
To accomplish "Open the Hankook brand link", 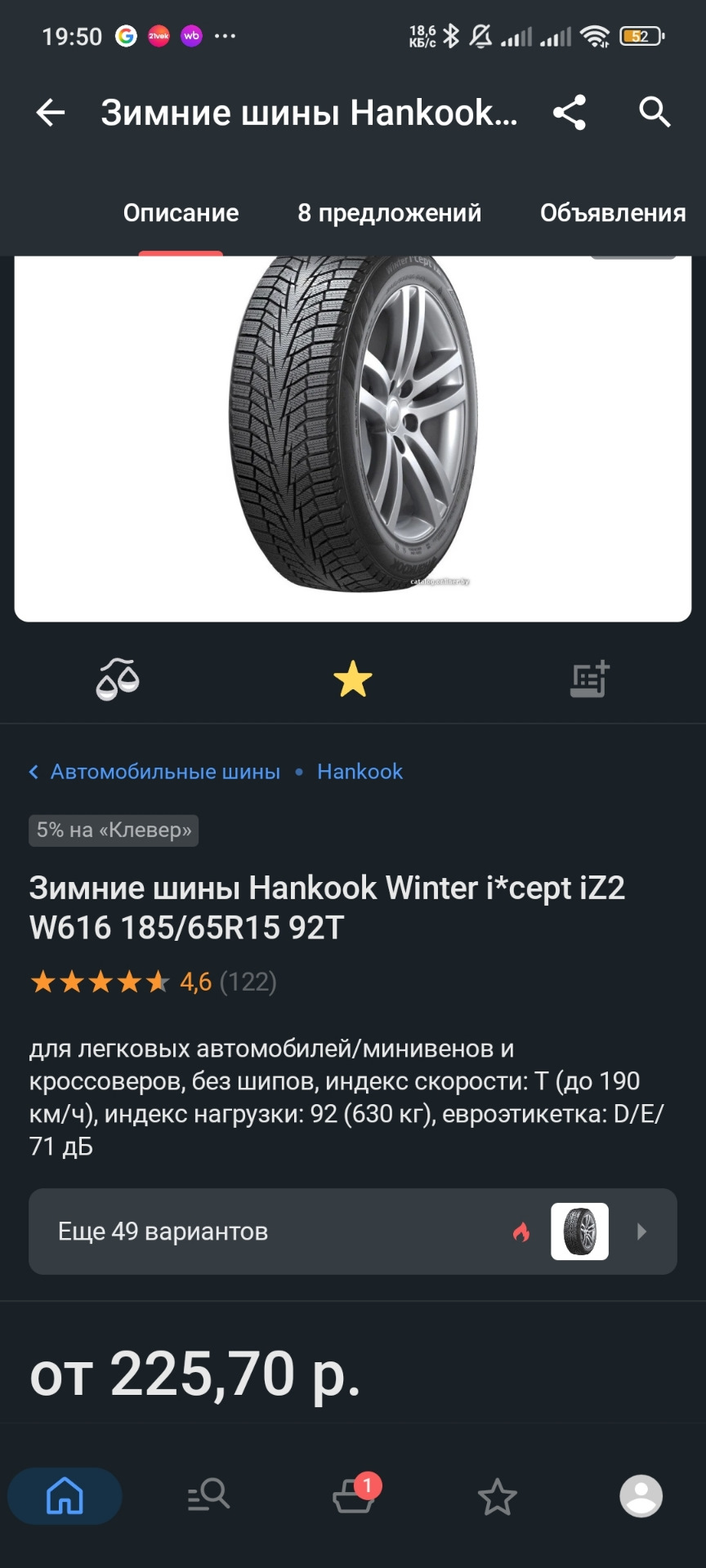I will click(x=360, y=771).
